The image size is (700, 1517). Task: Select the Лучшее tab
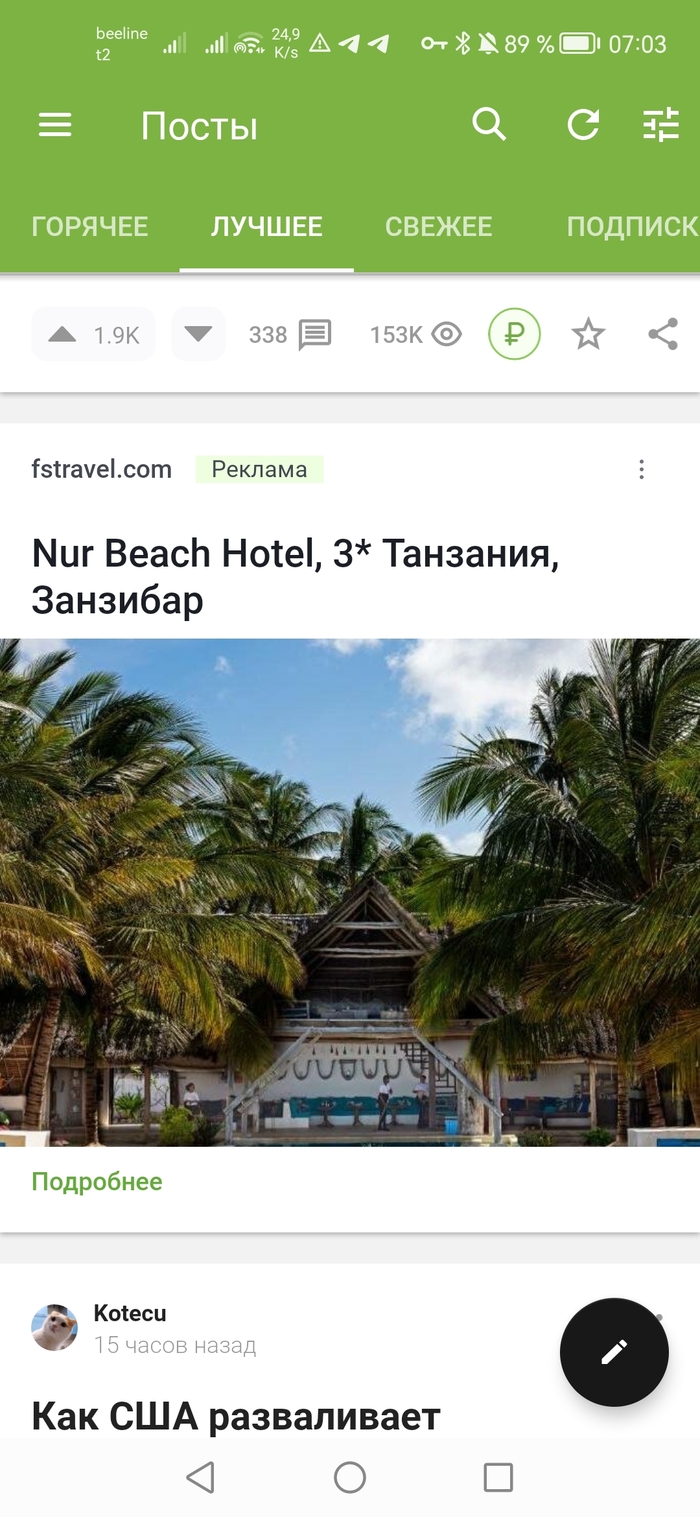(x=266, y=227)
